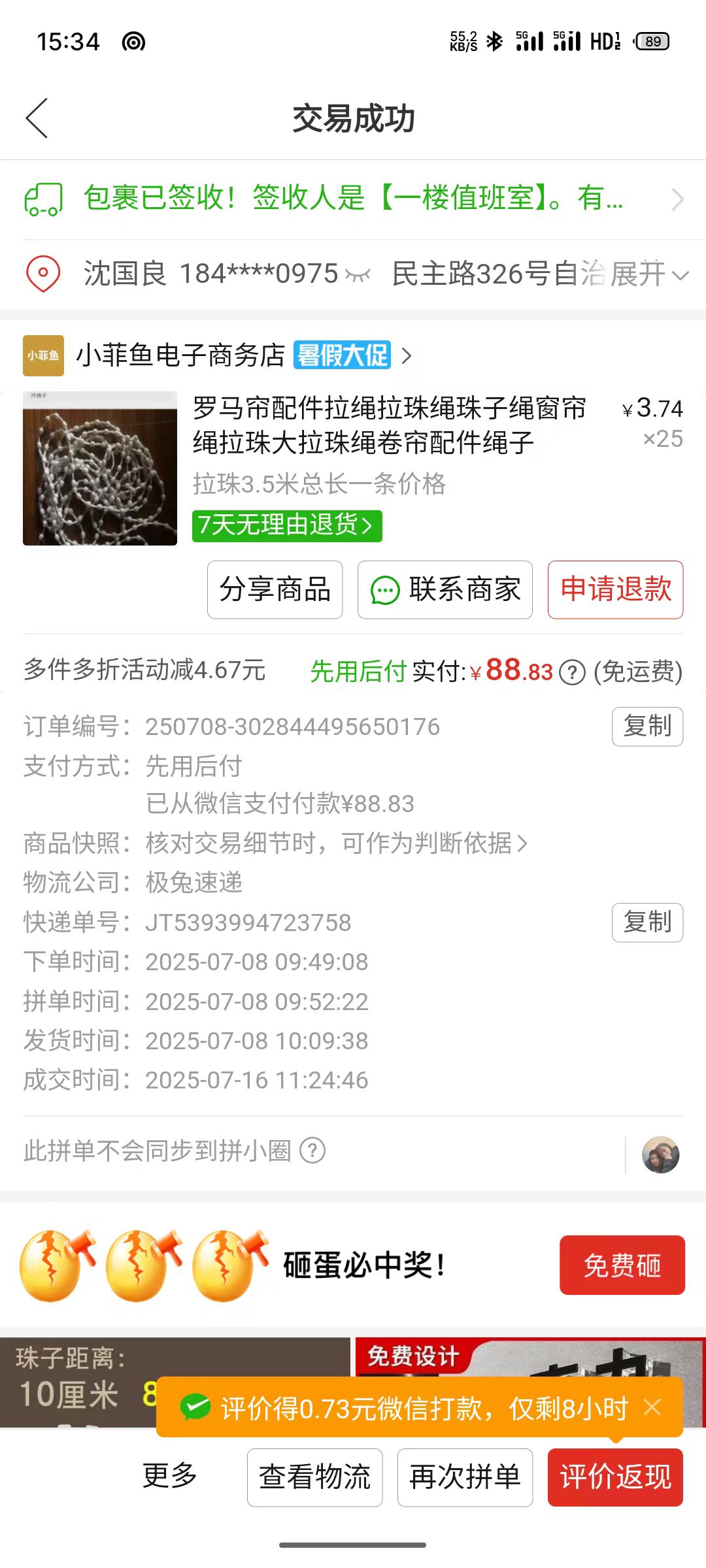Expand the address with 展开
706x1568 pixels.
pyautogui.click(x=648, y=274)
